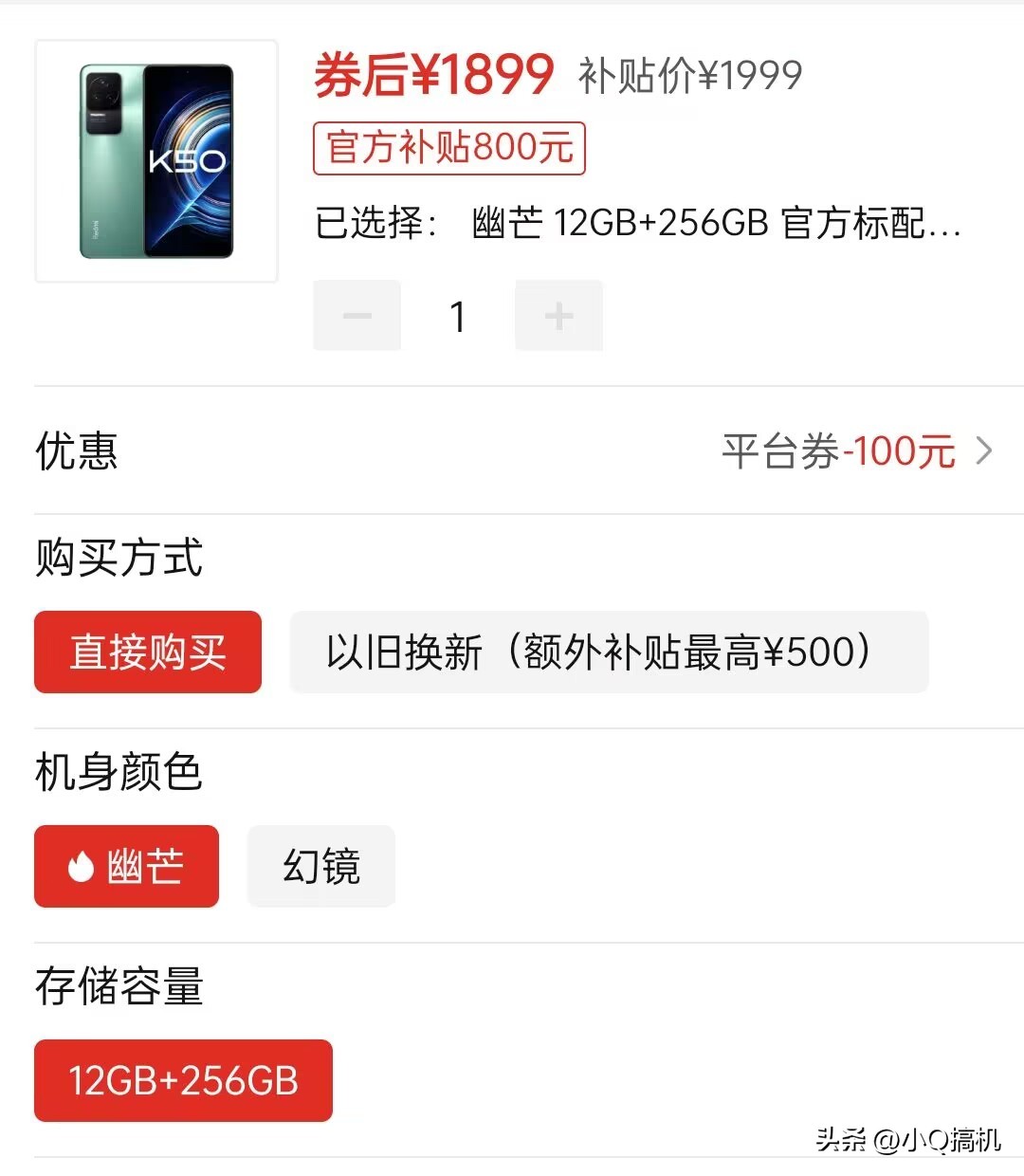
Task: Select the 12GB+256GB storage option
Action: (182, 1079)
